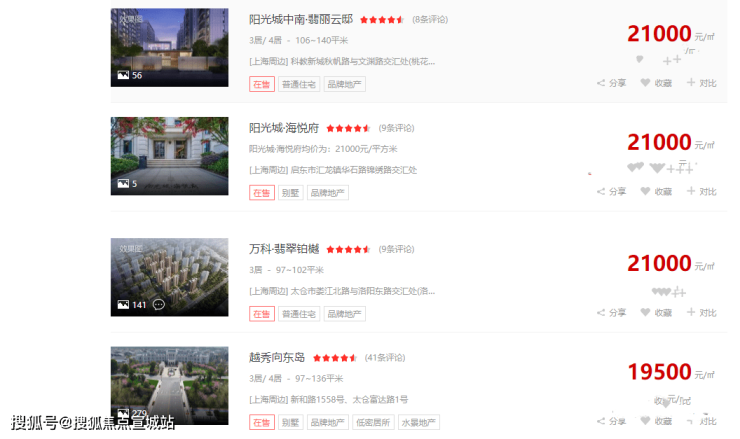This screenshot has height=439, width=740.
Task: Share the 越秀向东岛 listing
Action: 611,421
